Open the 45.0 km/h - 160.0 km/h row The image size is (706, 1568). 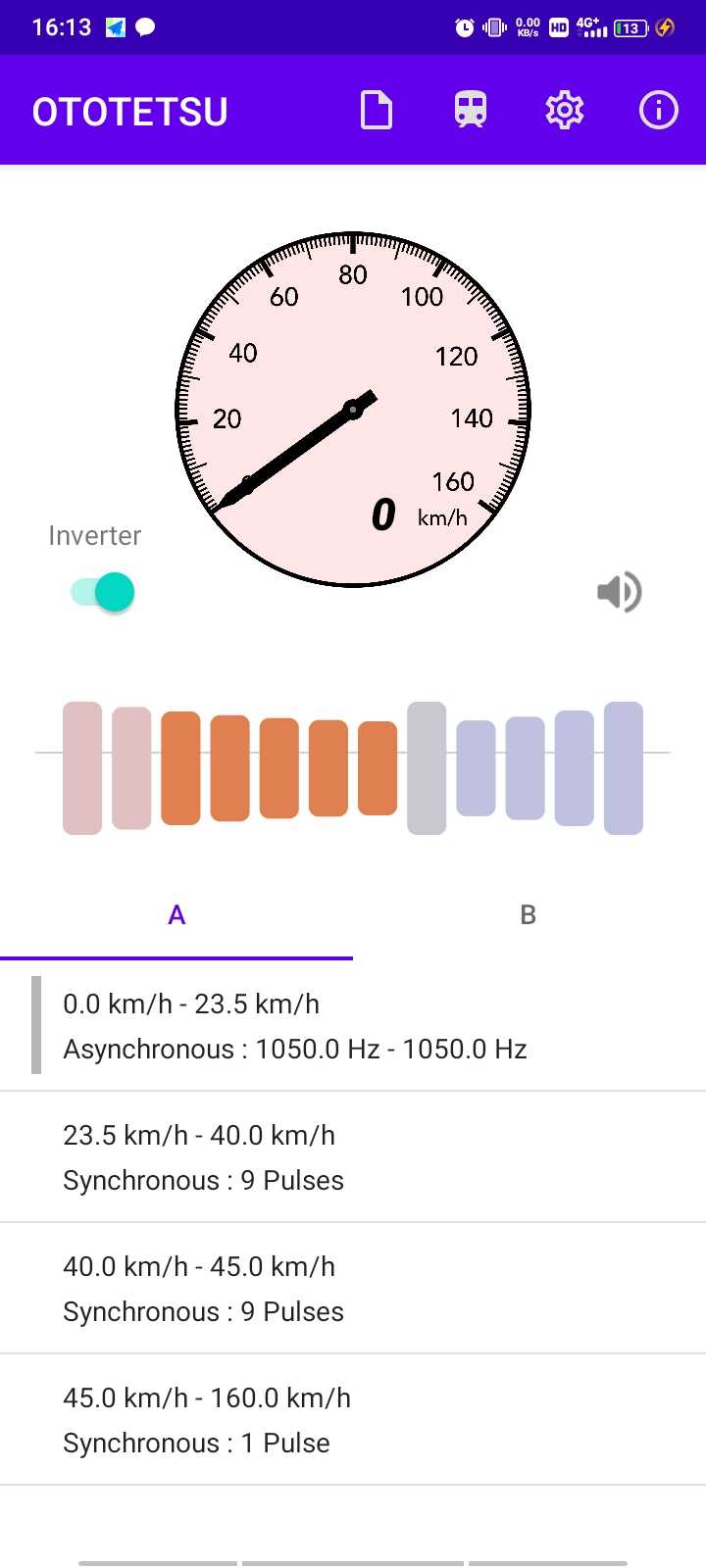(353, 1420)
